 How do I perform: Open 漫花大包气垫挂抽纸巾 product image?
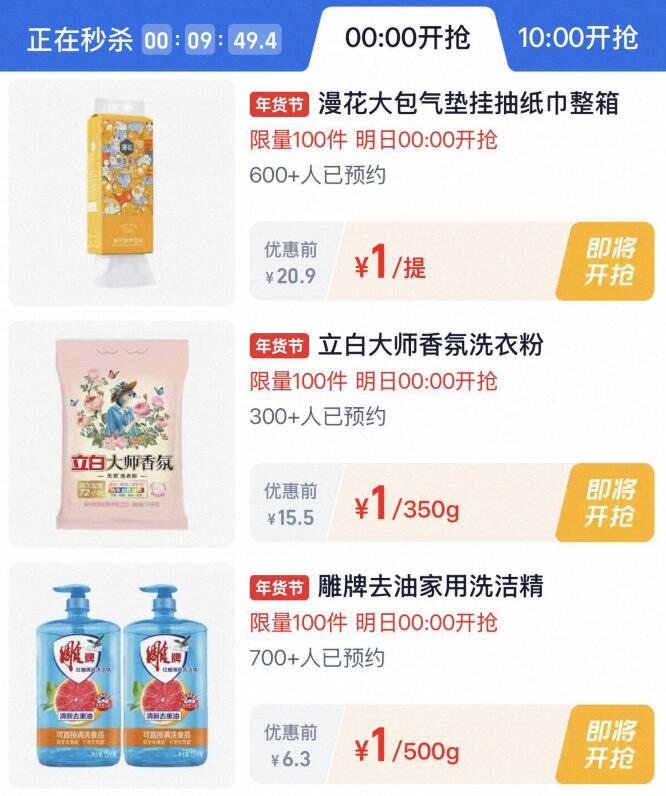tap(121, 192)
